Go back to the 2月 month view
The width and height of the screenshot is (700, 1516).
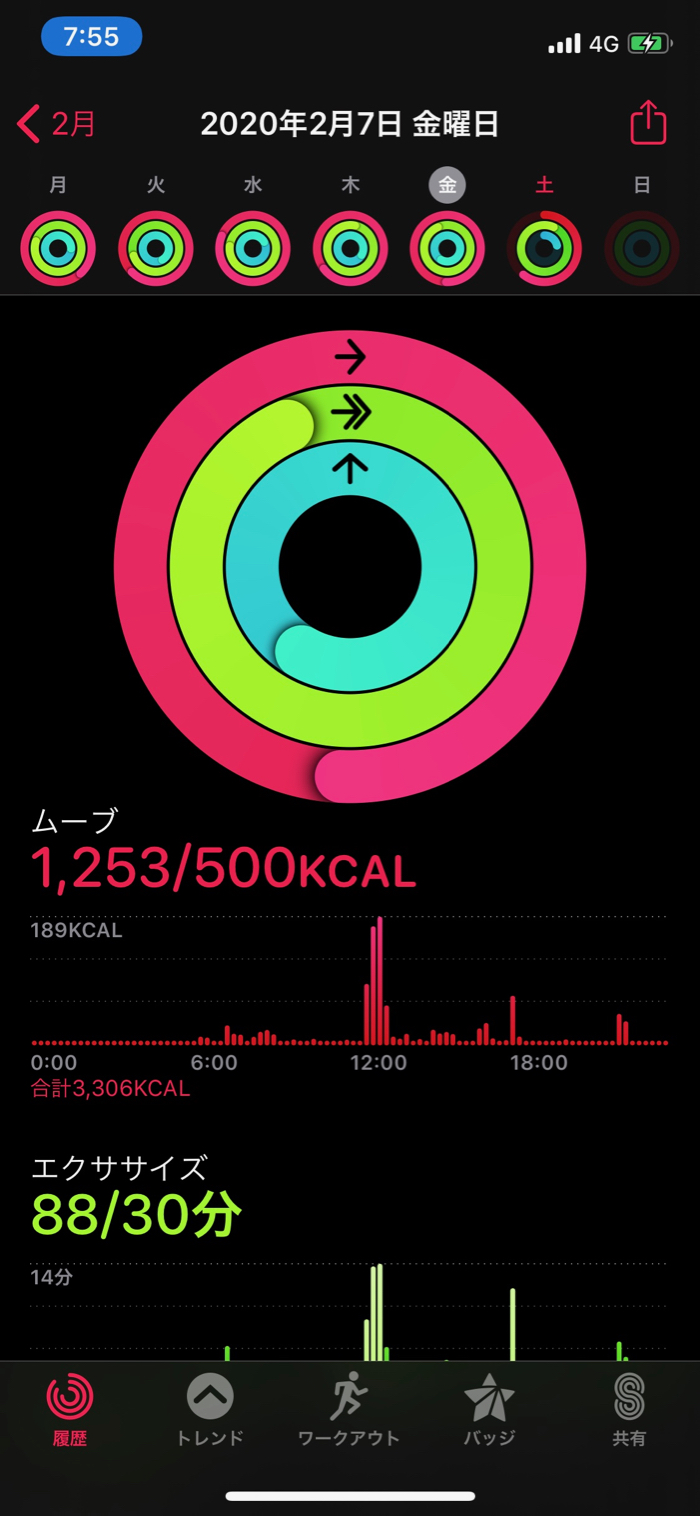coord(58,124)
